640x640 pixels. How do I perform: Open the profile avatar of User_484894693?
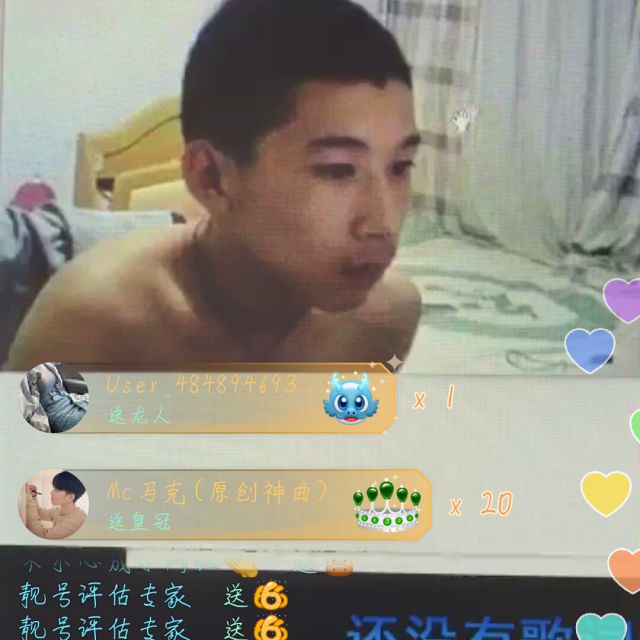click(55, 398)
